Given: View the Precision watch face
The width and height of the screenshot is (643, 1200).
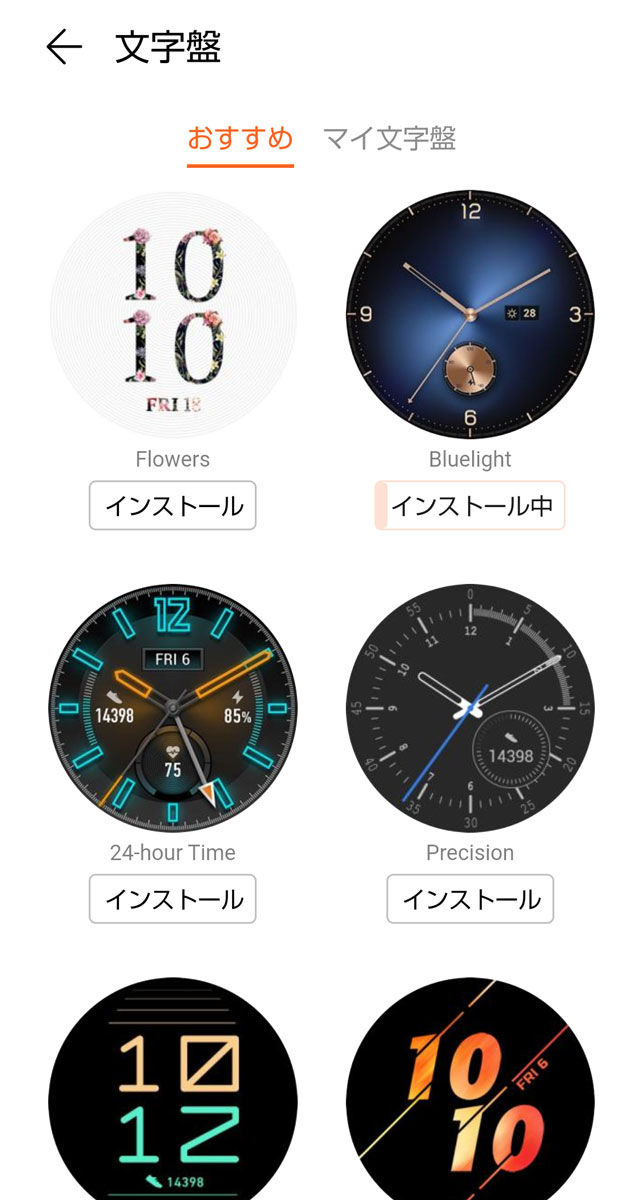Looking at the screenshot, I should click(x=470, y=708).
